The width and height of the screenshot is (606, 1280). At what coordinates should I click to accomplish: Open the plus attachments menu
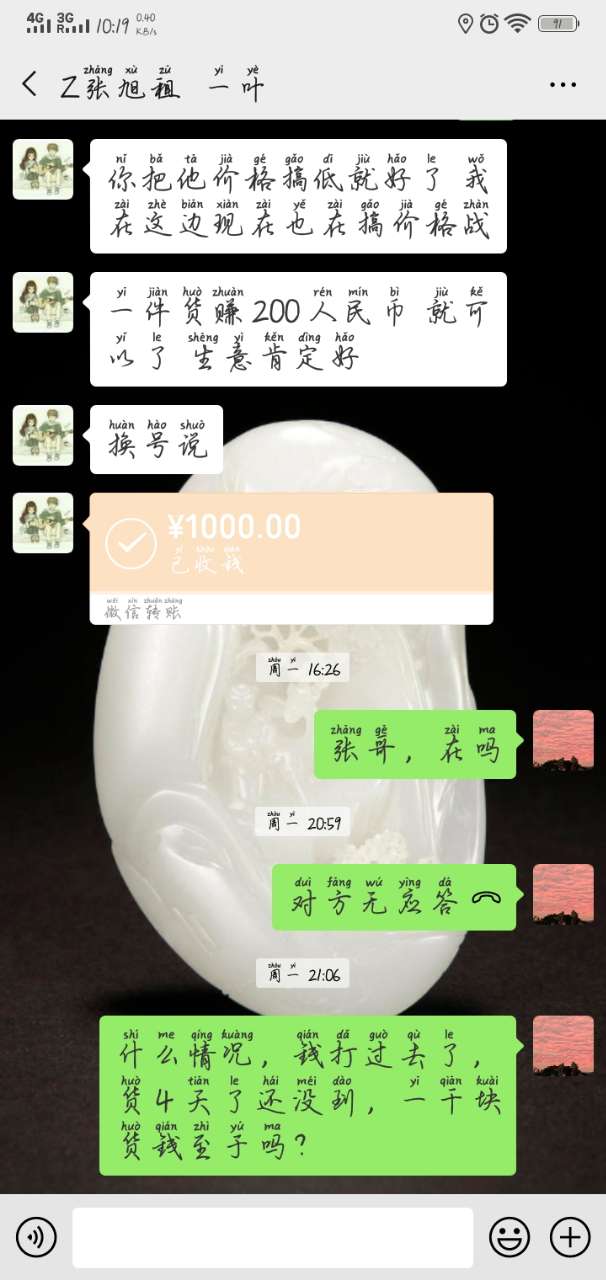click(x=570, y=1238)
